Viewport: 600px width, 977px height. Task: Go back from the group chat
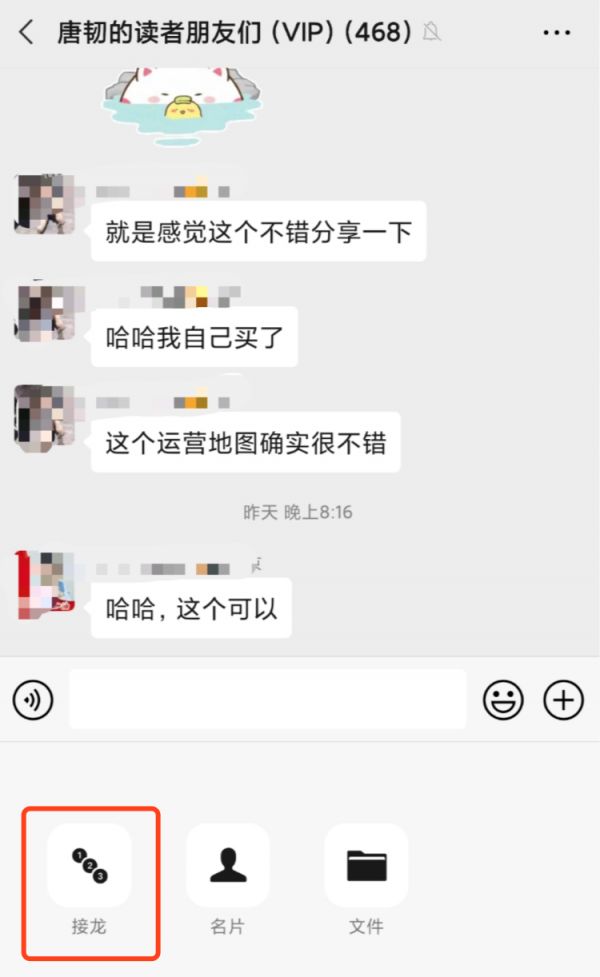[x=27, y=32]
